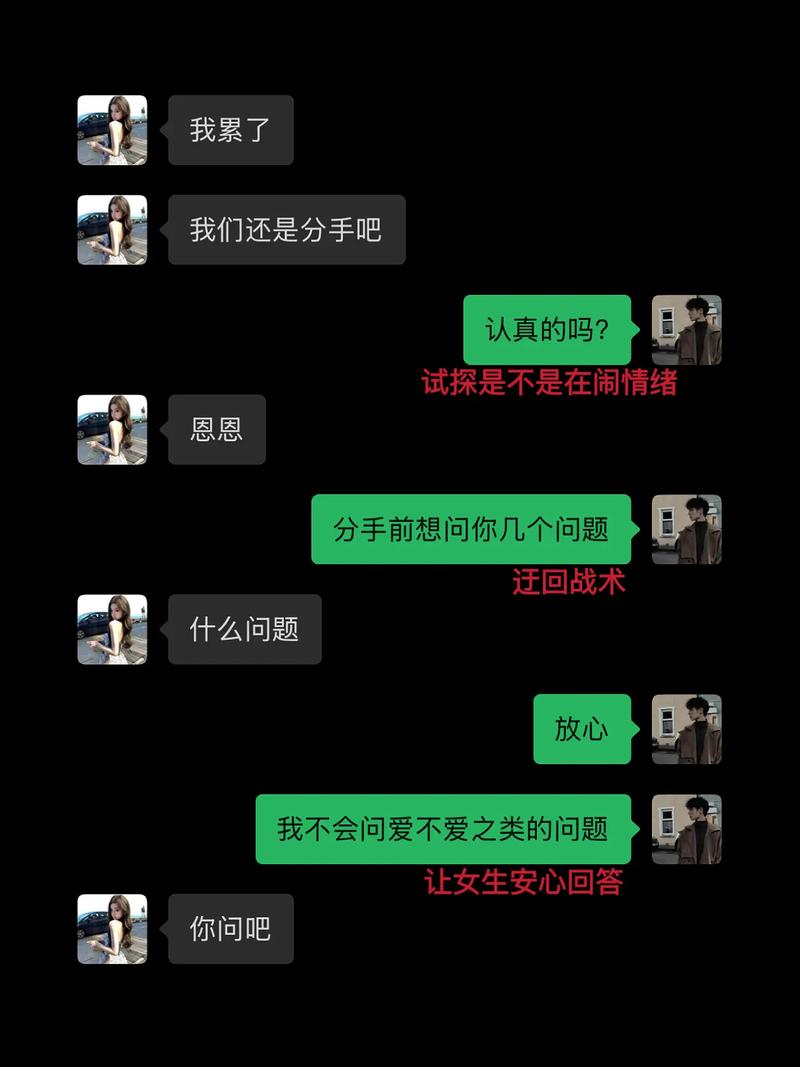
Task: Click the boy's avatar beside "放心"
Action: click(687, 730)
